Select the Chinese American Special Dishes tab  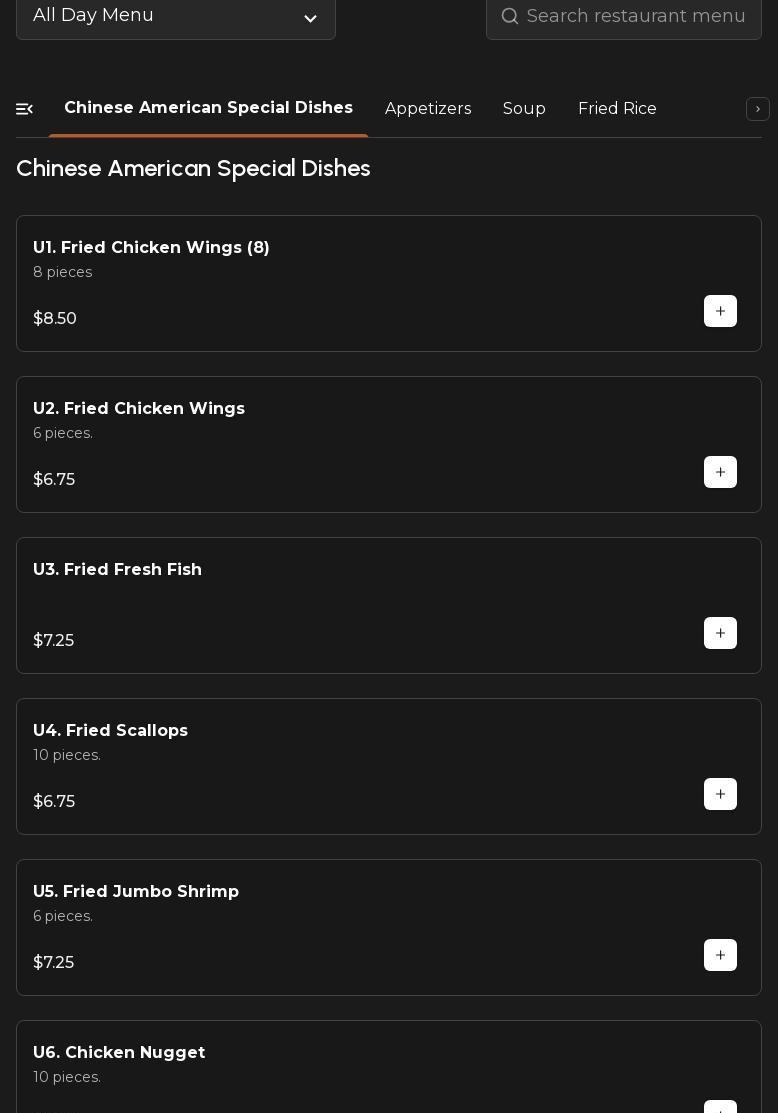point(208,108)
